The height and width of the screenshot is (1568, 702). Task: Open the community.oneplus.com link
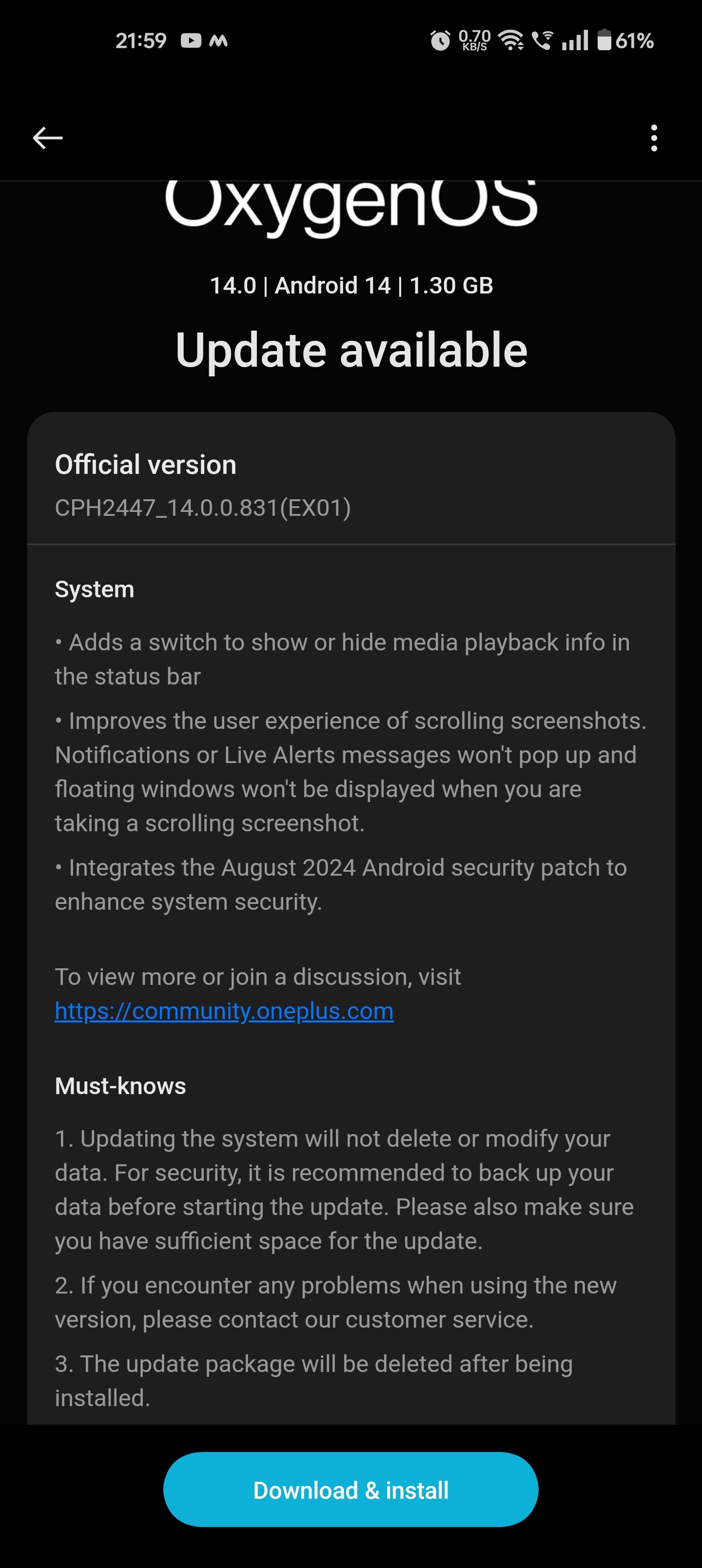[x=224, y=1010]
